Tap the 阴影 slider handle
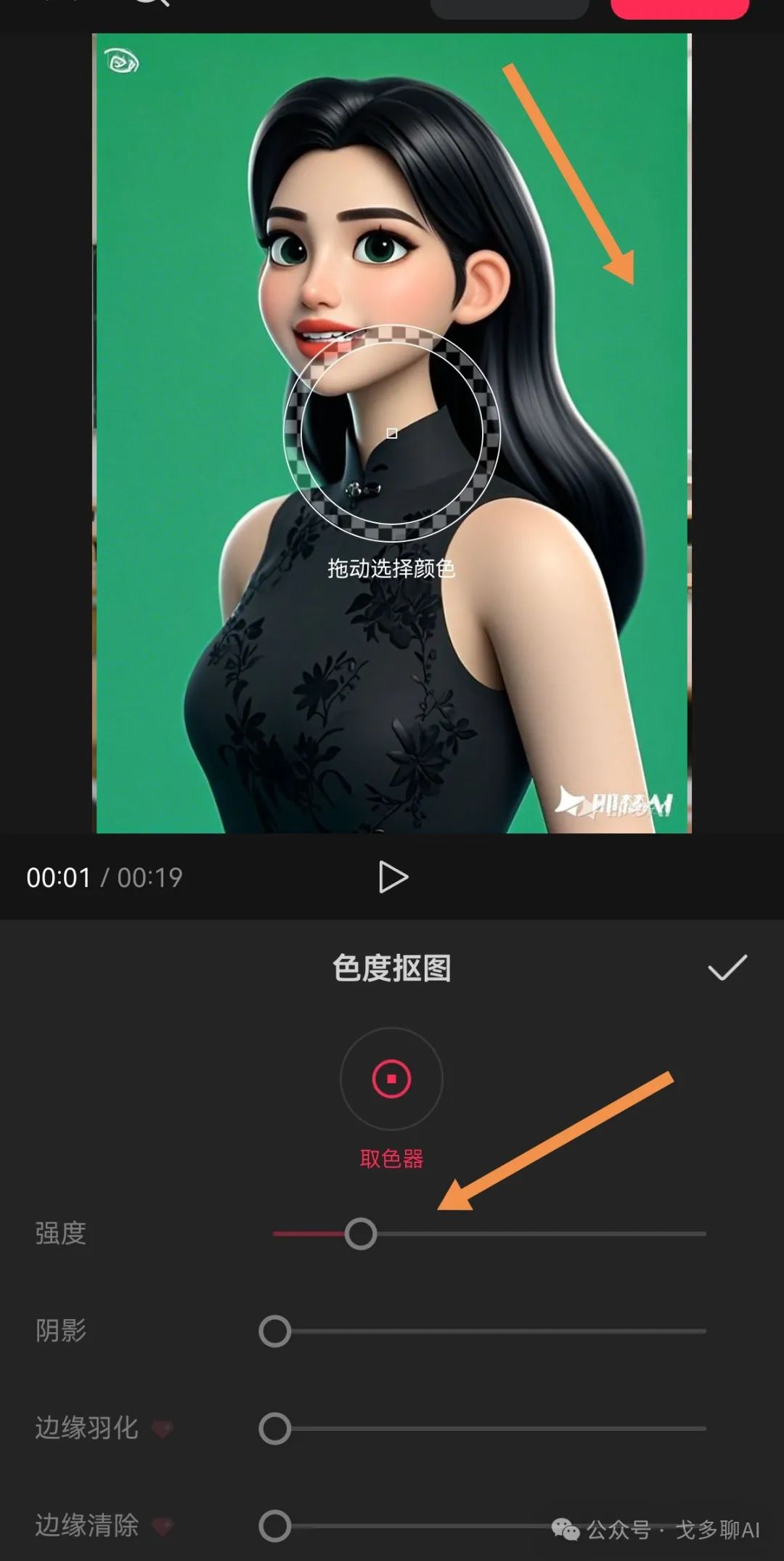The height and width of the screenshot is (1561, 784). pos(275,1331)
